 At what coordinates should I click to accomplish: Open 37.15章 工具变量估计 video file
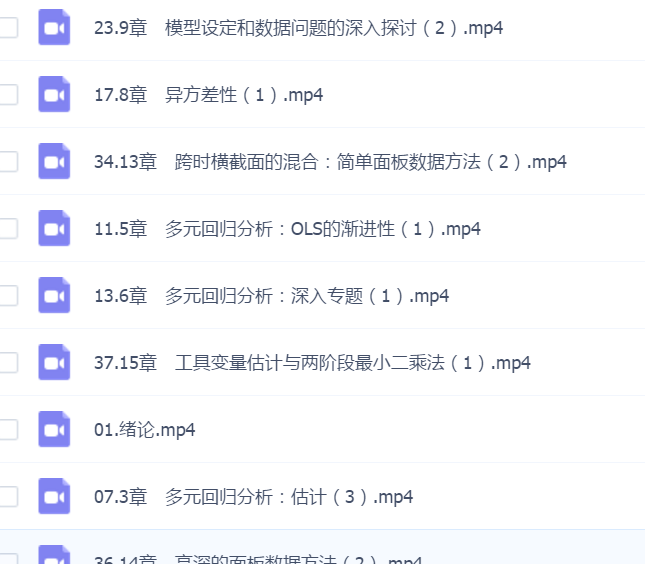click(312, 362)
